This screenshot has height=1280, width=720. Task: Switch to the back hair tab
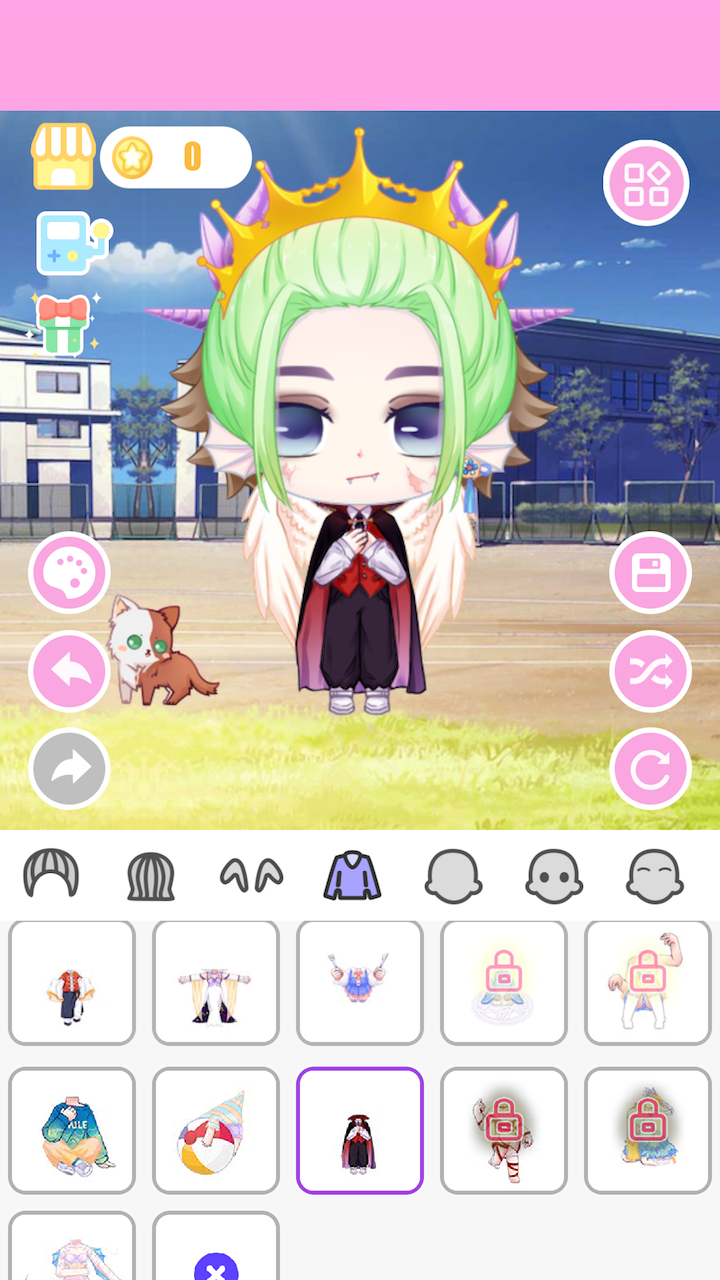pyautogui.click(x=151, y=875)
